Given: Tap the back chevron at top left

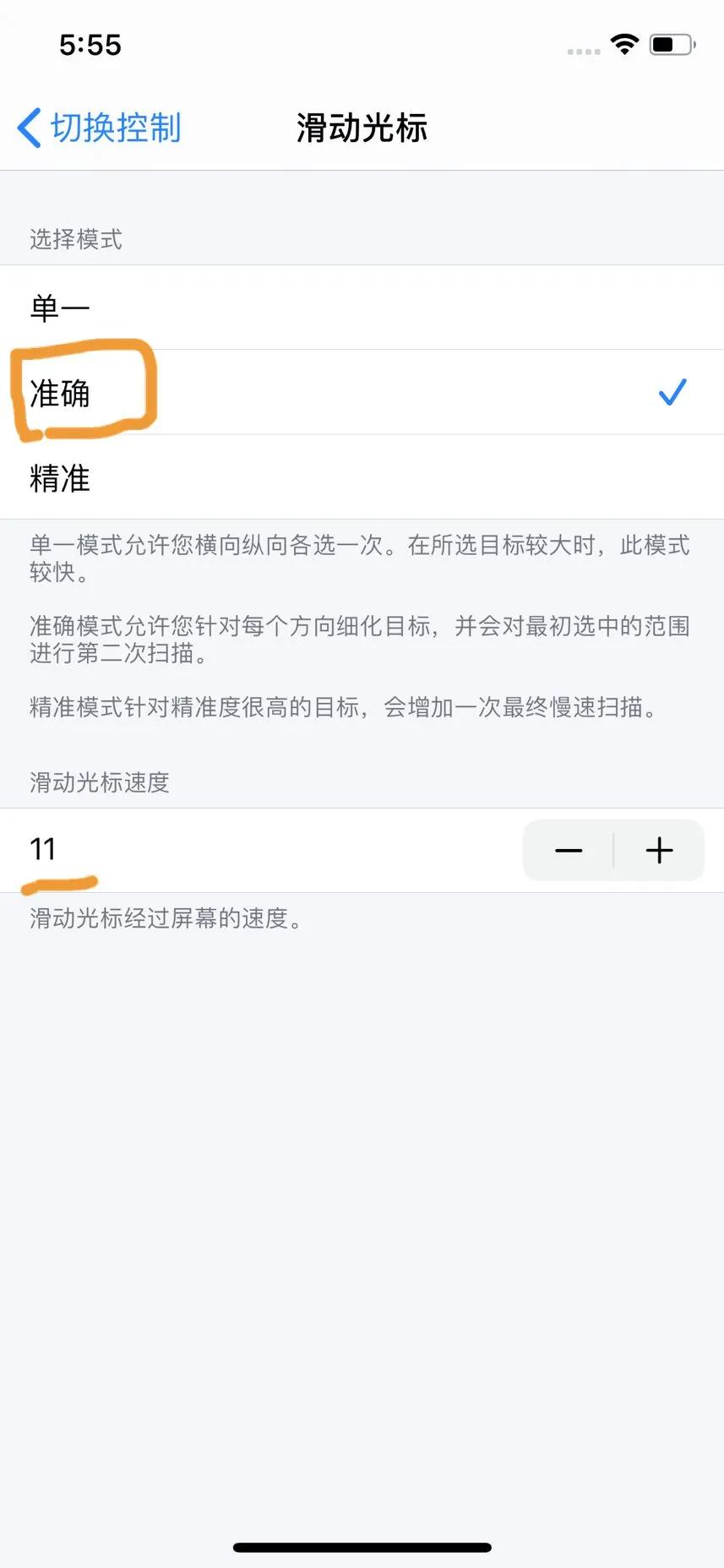Looking at the screenshot, I should tap(27, 127).
